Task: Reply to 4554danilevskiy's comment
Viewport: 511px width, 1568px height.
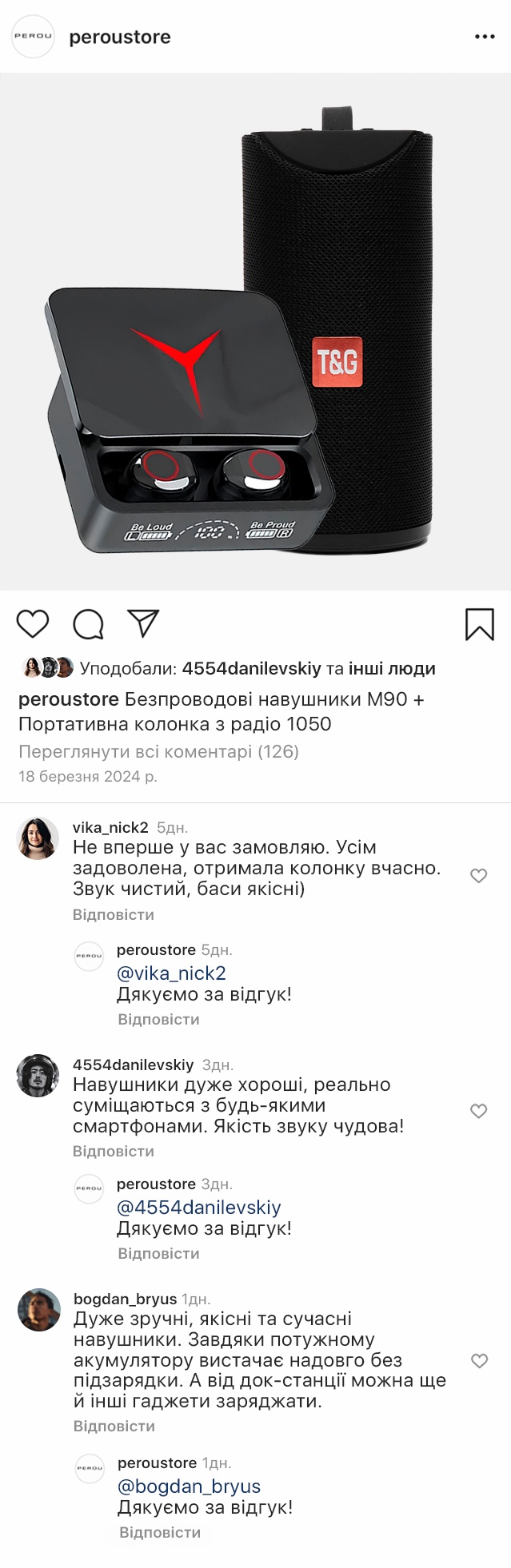Action: 113,1151
